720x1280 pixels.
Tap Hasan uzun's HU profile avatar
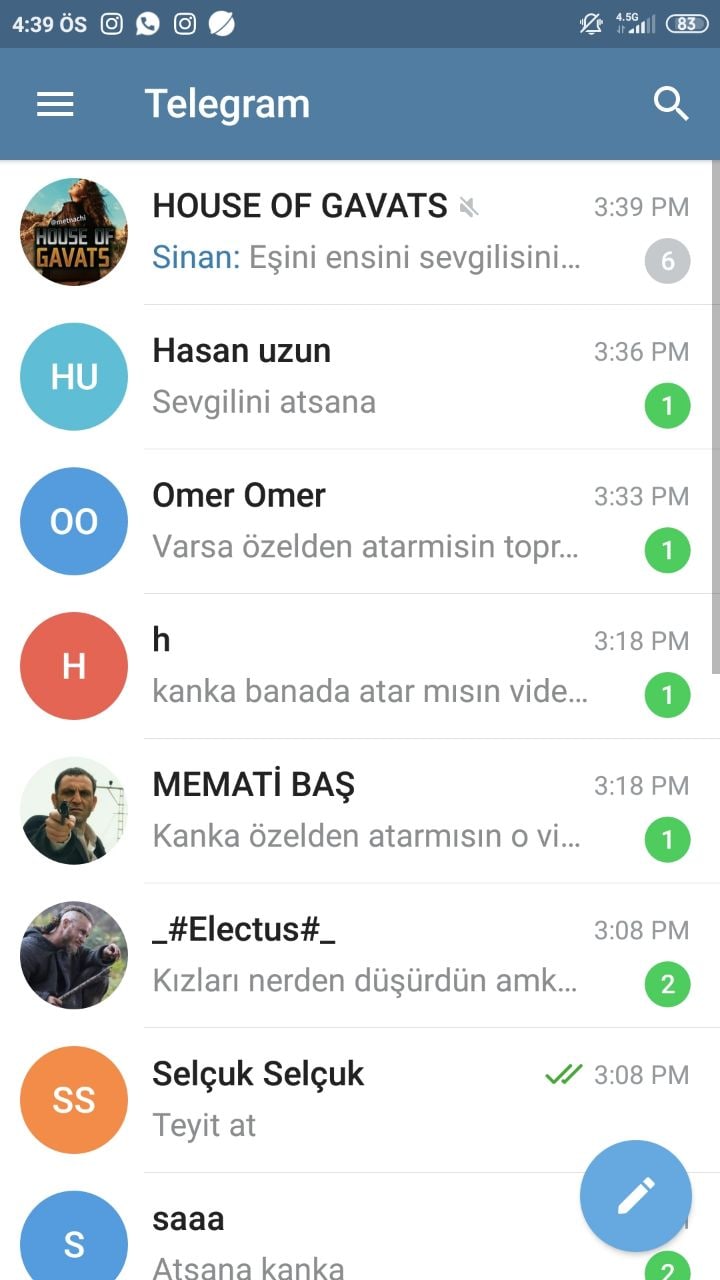[73, 376]
